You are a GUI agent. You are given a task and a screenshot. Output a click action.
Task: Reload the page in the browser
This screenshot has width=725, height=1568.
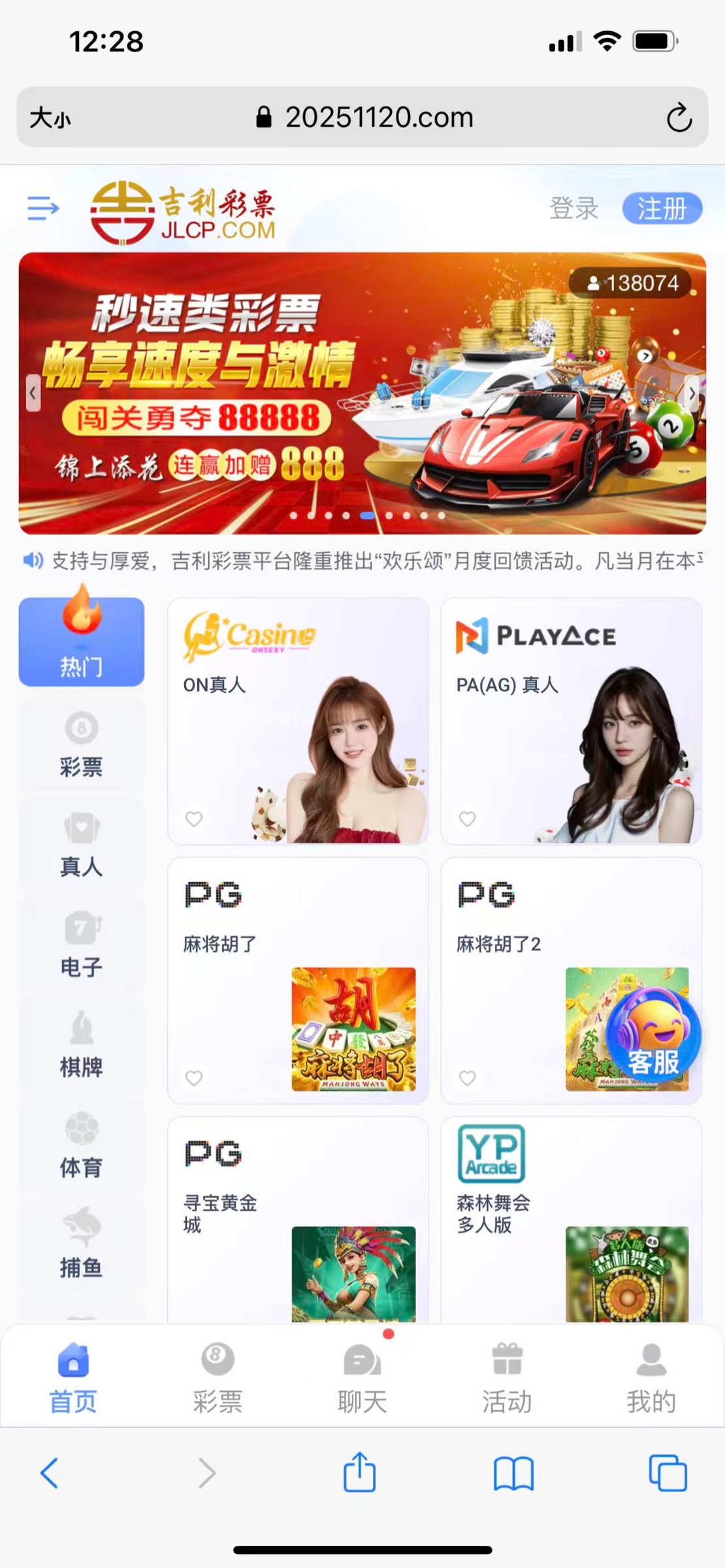[679, 118]
